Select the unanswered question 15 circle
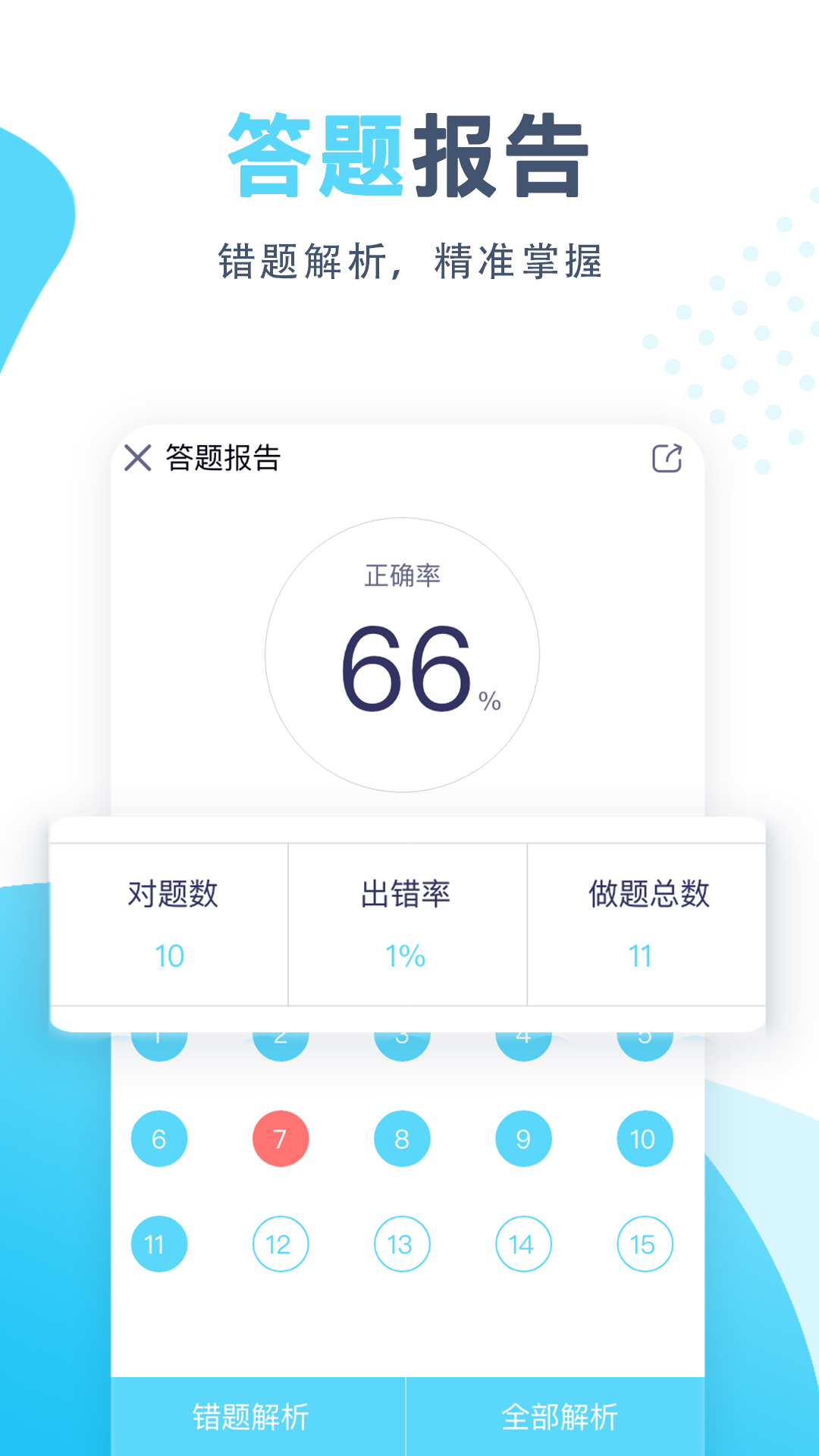 click(644, 1244)
